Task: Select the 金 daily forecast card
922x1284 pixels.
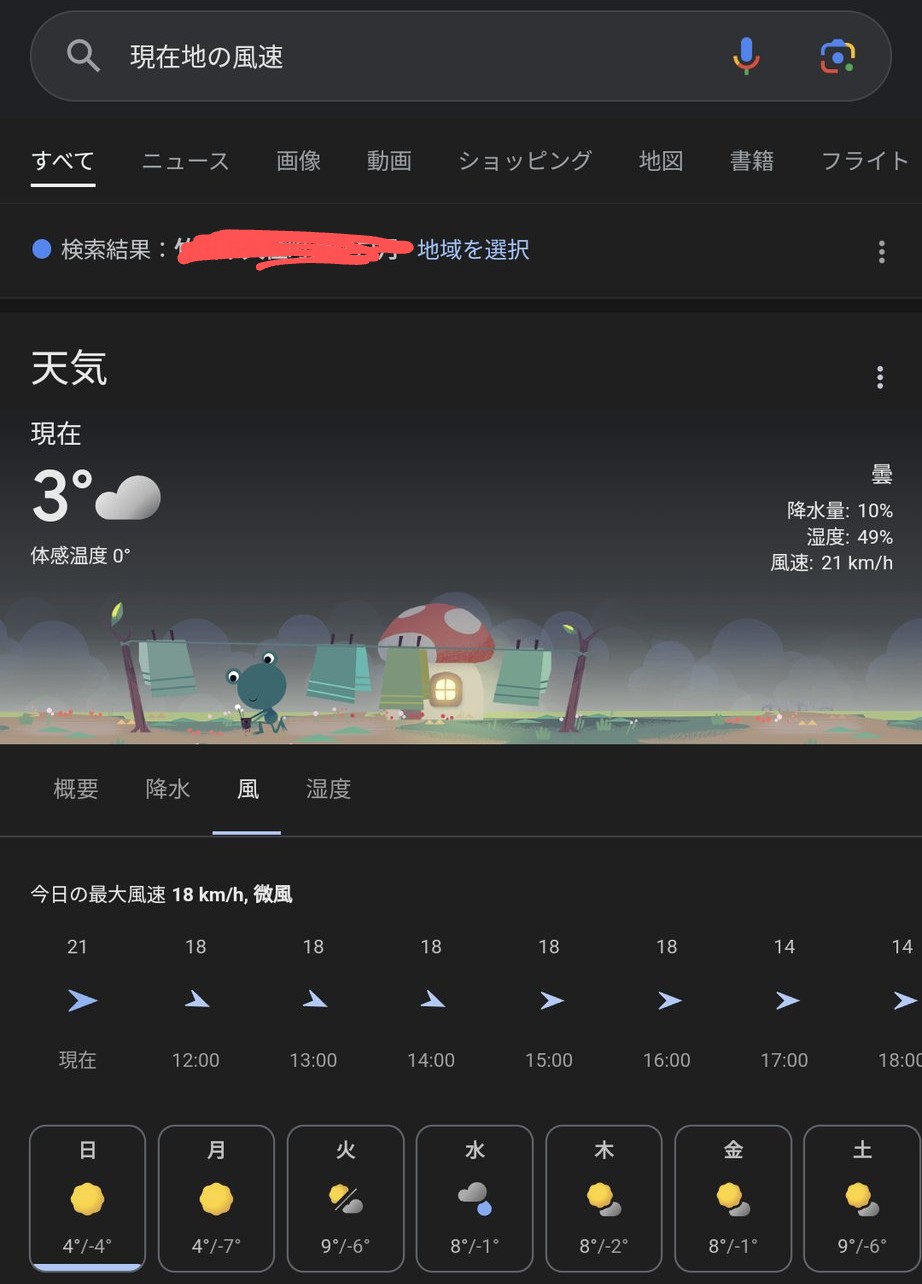Action: pos(733,1197)
